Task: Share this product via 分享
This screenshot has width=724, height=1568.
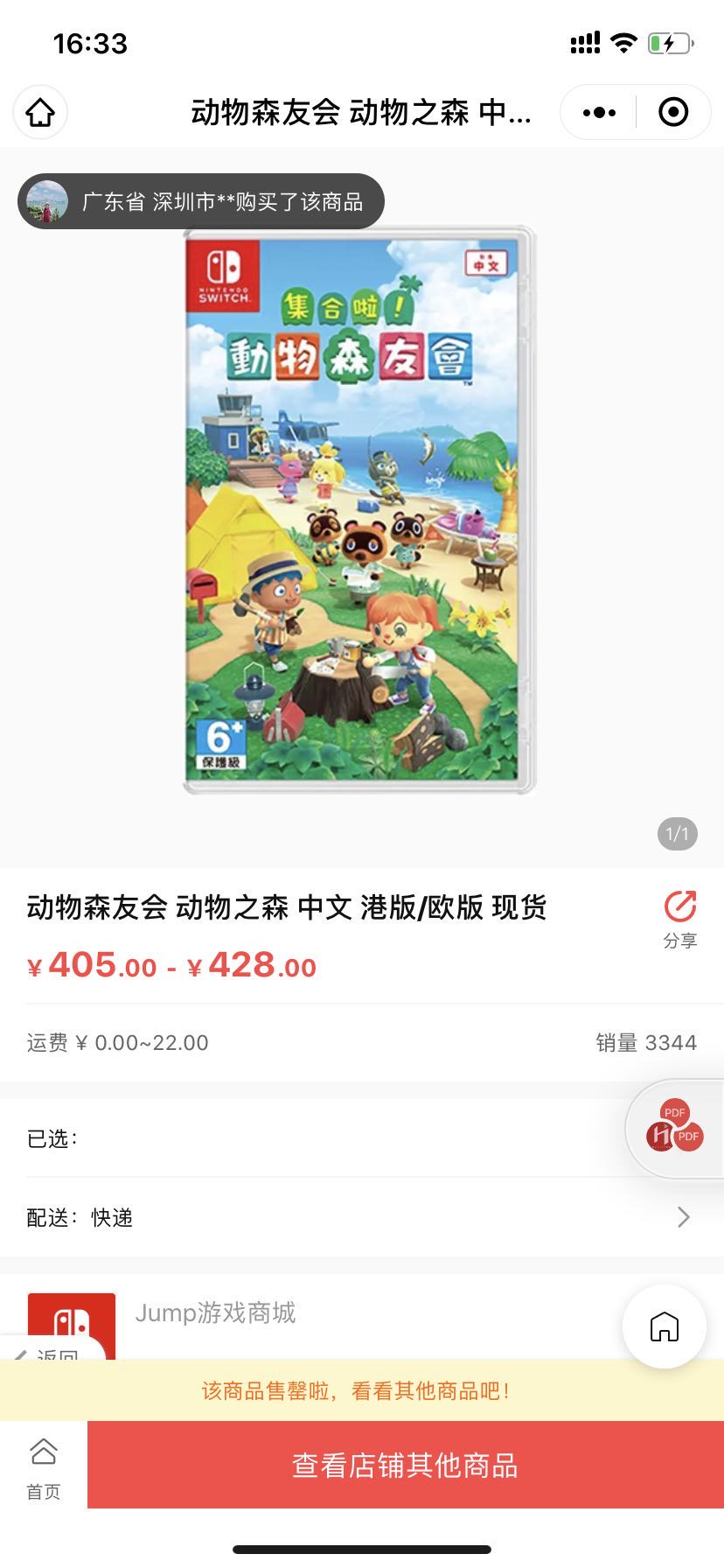Action: [679, 919]
